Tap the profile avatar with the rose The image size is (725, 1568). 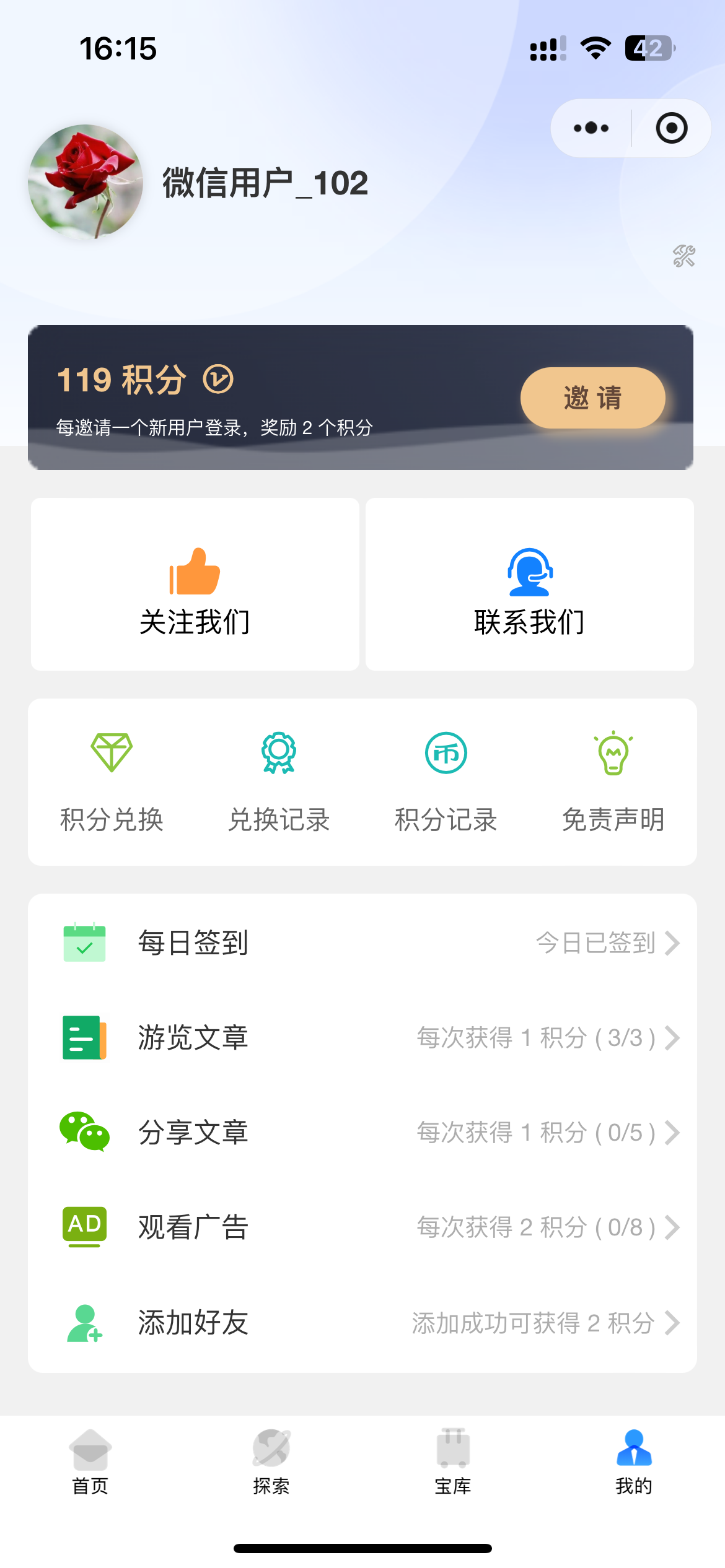tap(86, 182)
